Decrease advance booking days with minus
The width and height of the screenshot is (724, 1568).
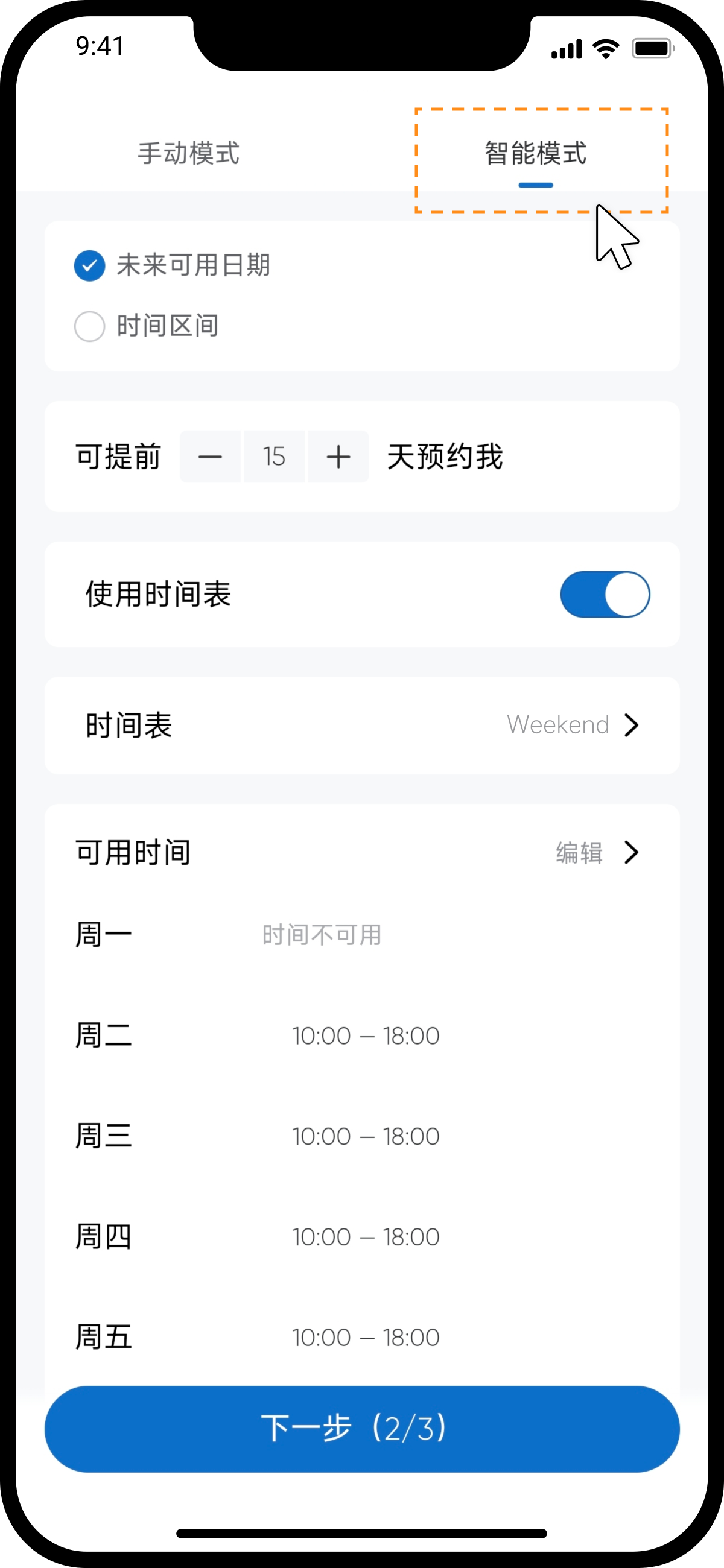pyautogui.click(x=210, y=457)
